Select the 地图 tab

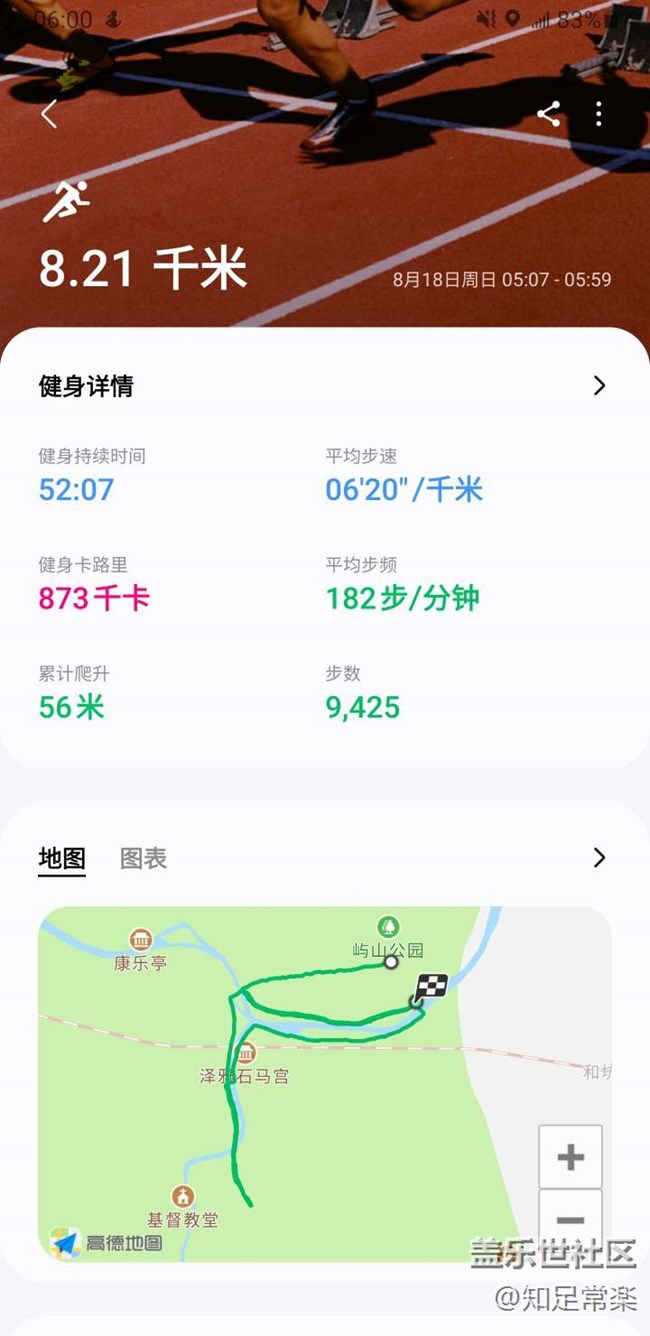pos(62,858)
